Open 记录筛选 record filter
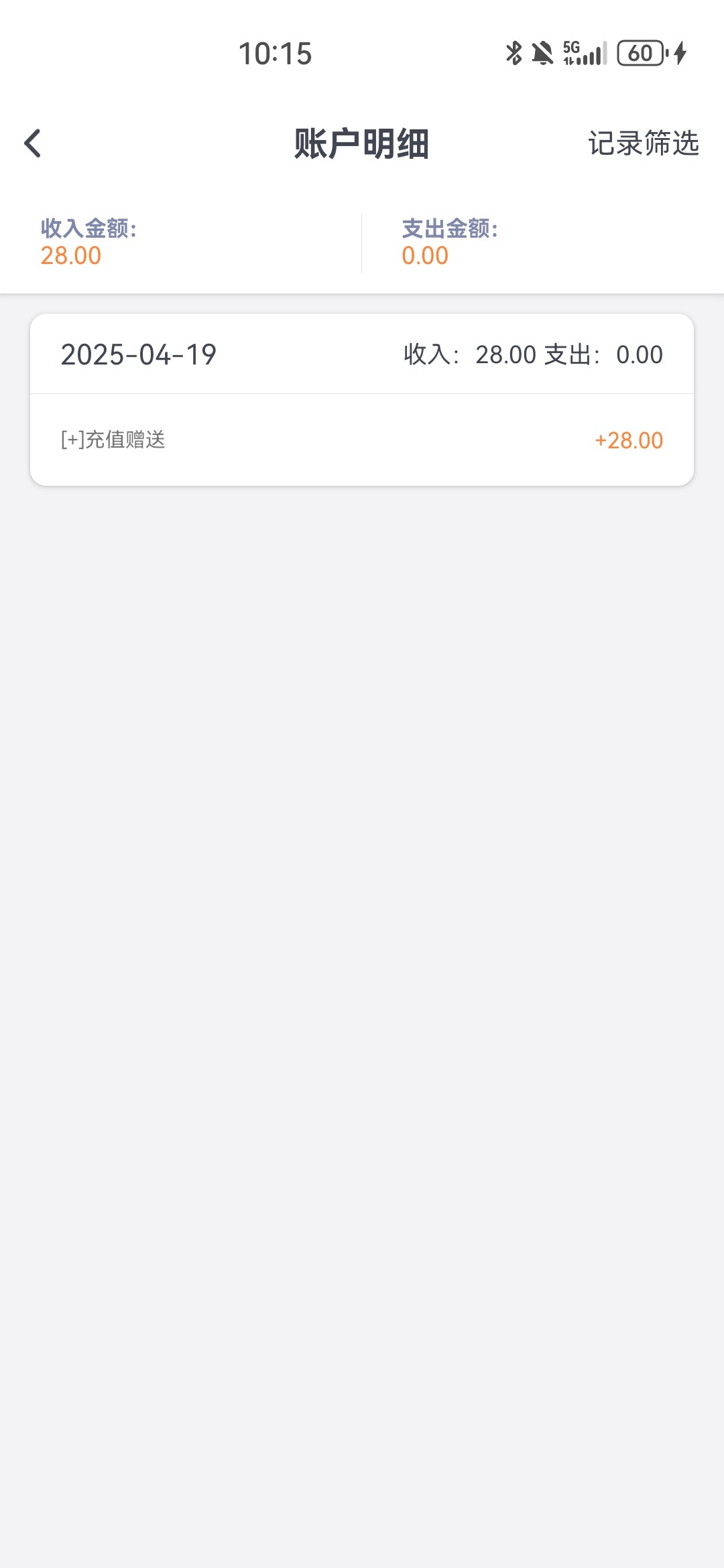Viewport: 724px width, 1568px height. [643, 143]
